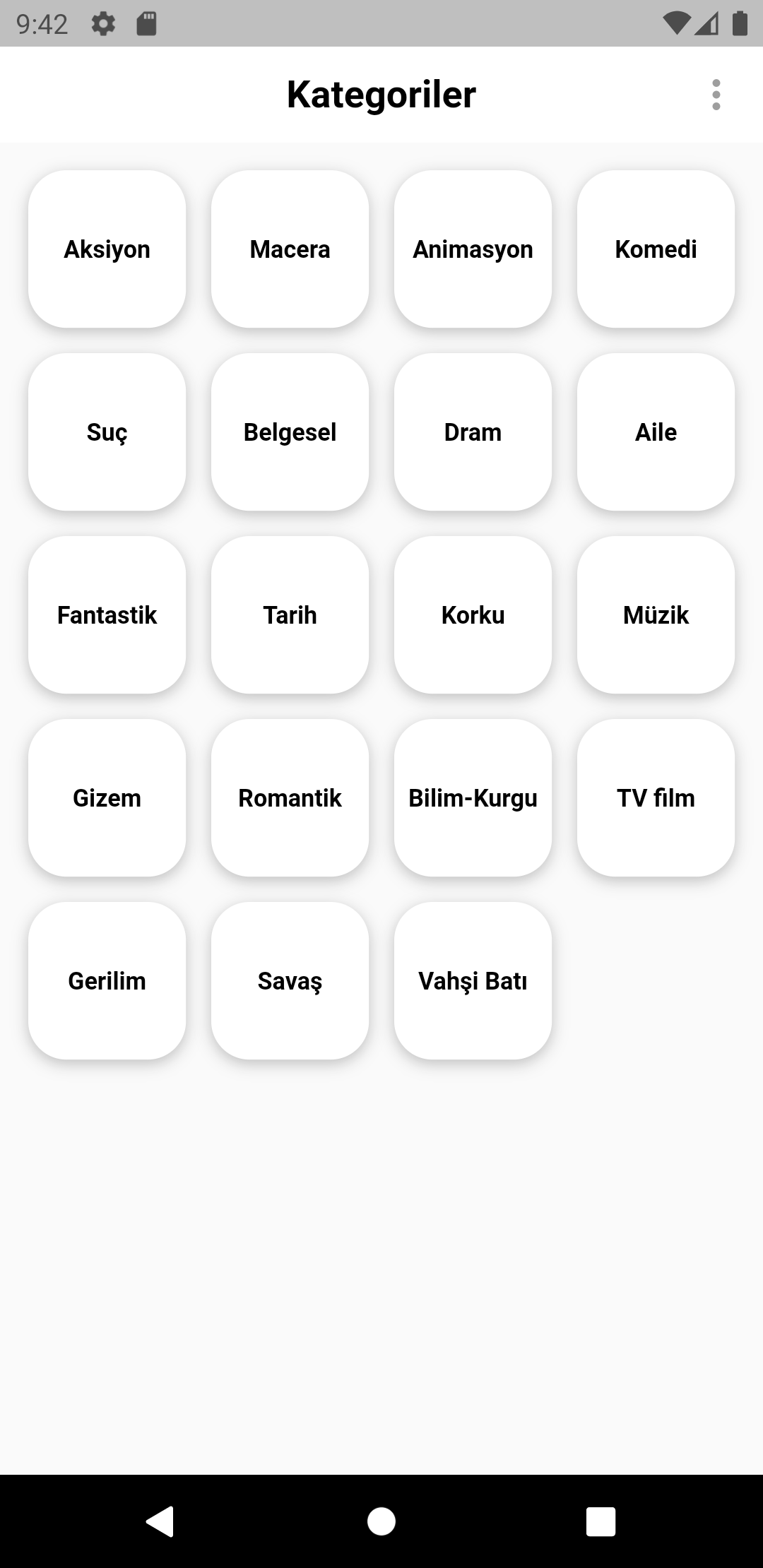Tap the Korku category card
Viewport: 763px width, 1568px height.
[x=472, y=614]
